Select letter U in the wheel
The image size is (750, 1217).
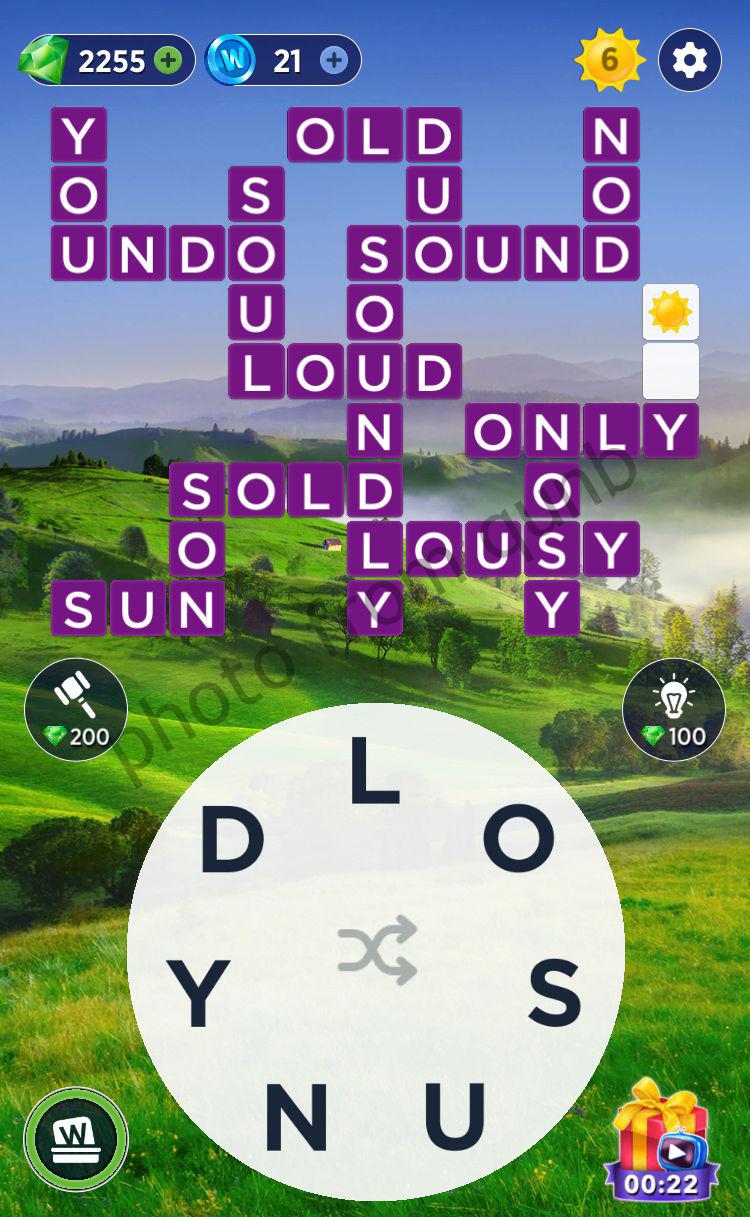[455, 1117]
